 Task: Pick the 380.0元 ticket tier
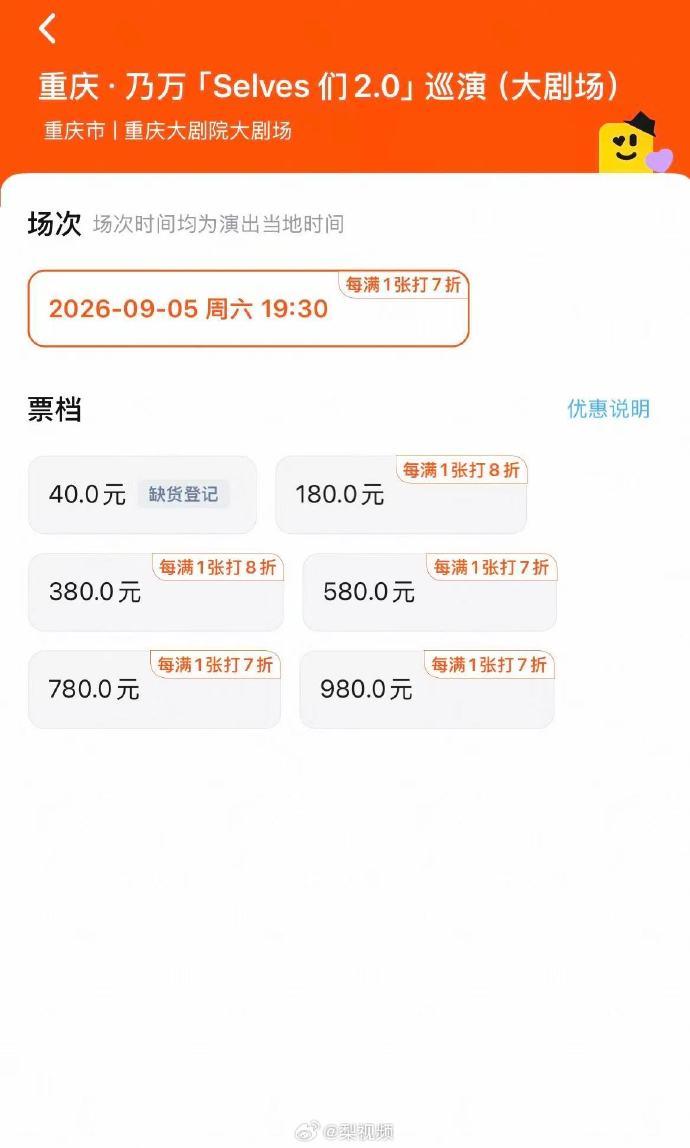coord(155,592)
